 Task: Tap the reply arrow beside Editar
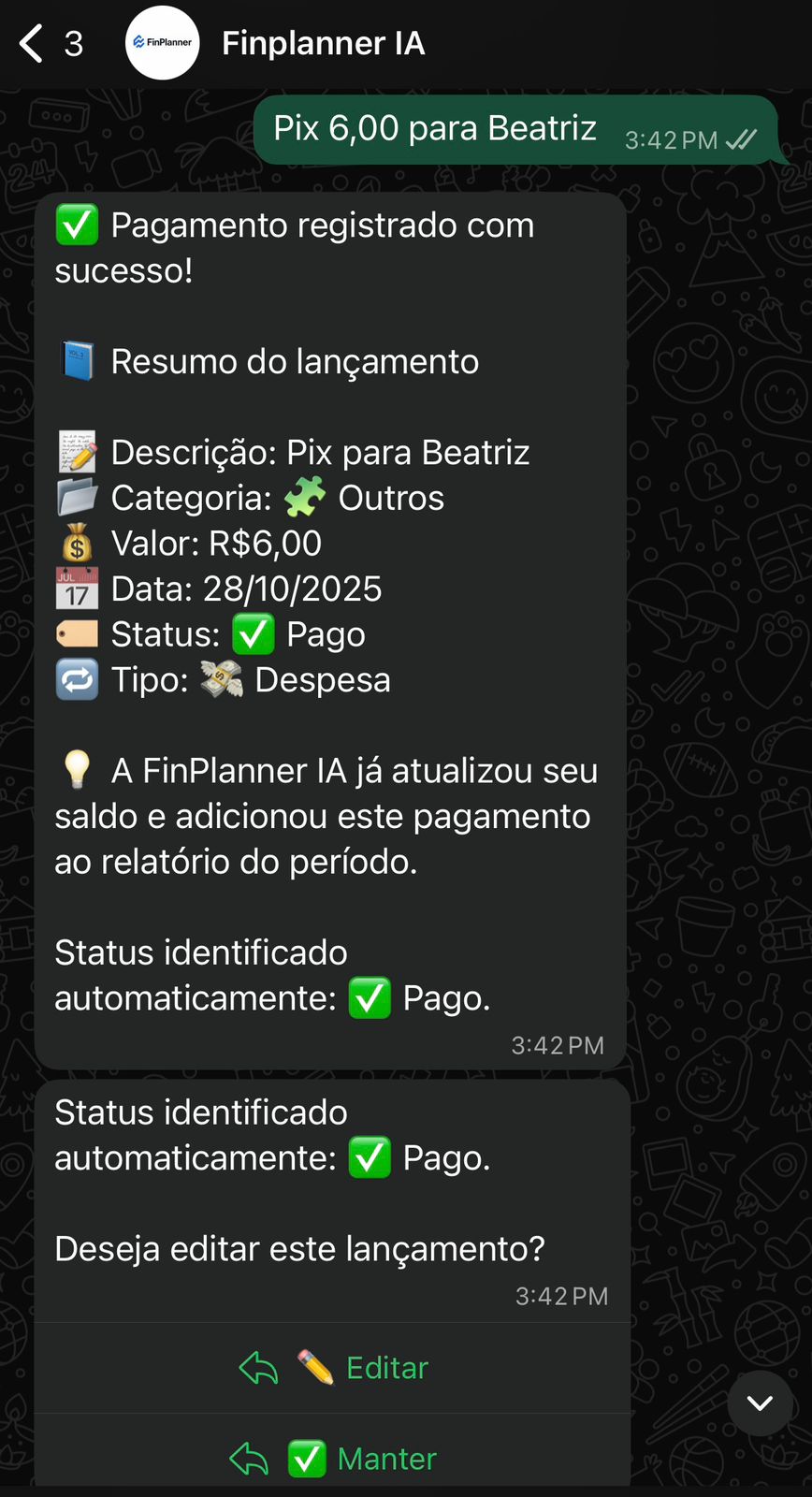[259, 1367]
